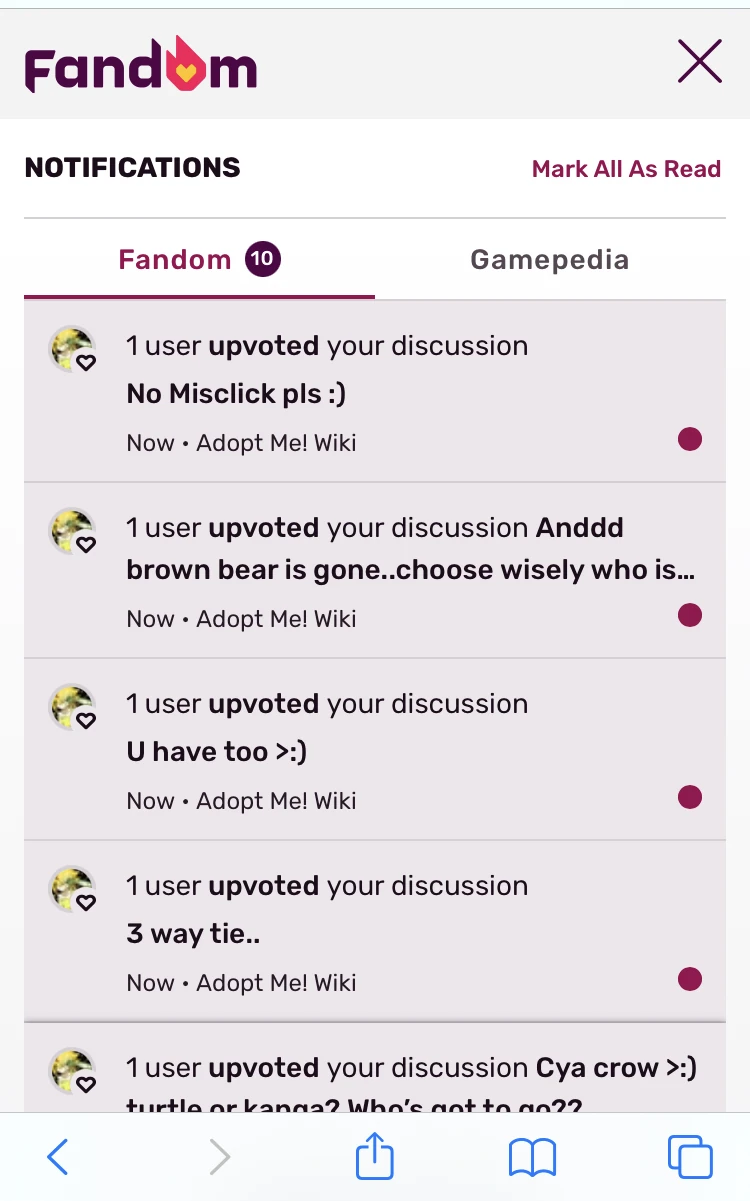Close the Fandom notifications panel

pos(699,64)
